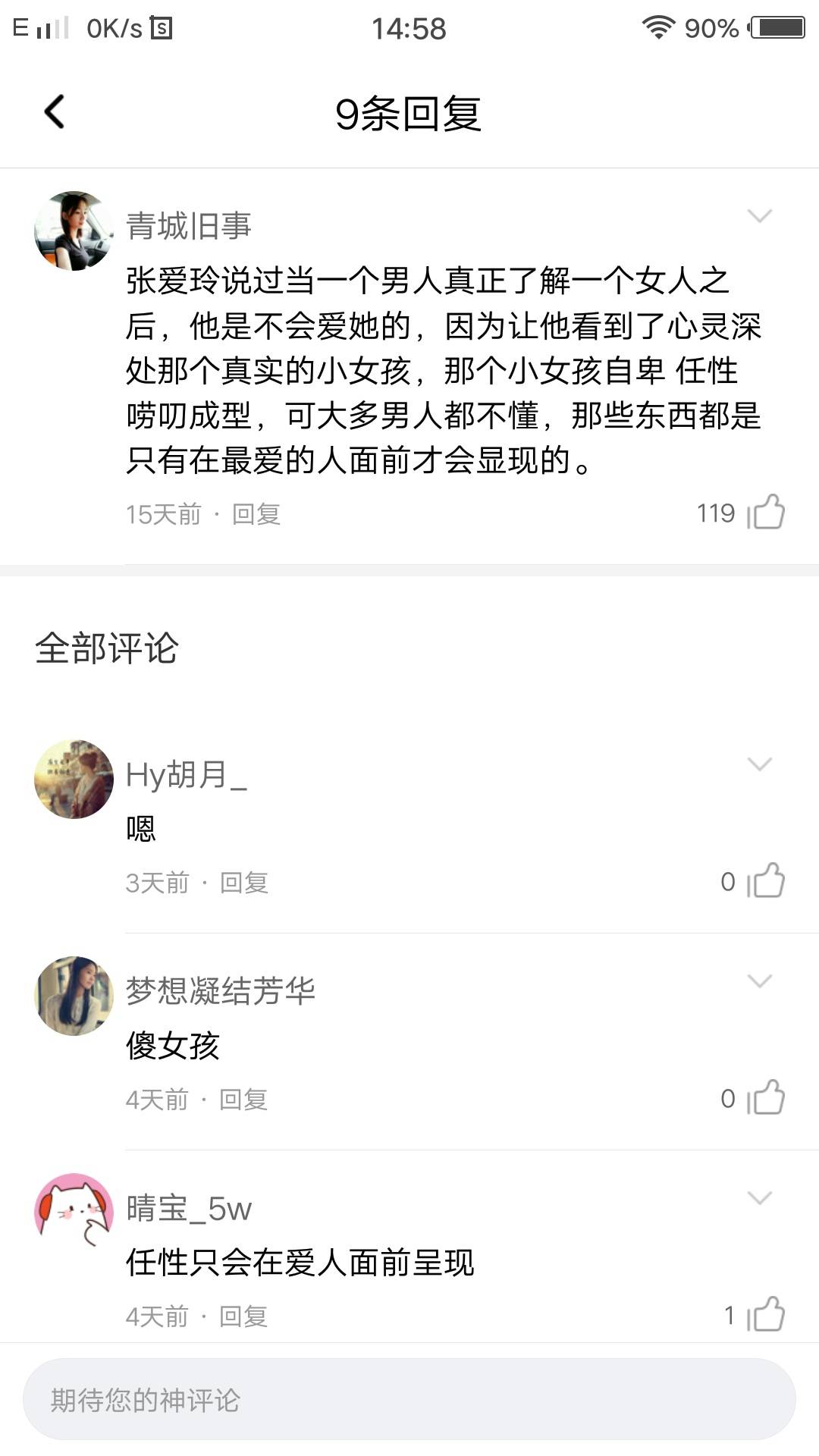The height and width of the screenshot is (1456, 819).
Task: Reply to 晴宝_5w's comment
Action: tap(243, 1316)
